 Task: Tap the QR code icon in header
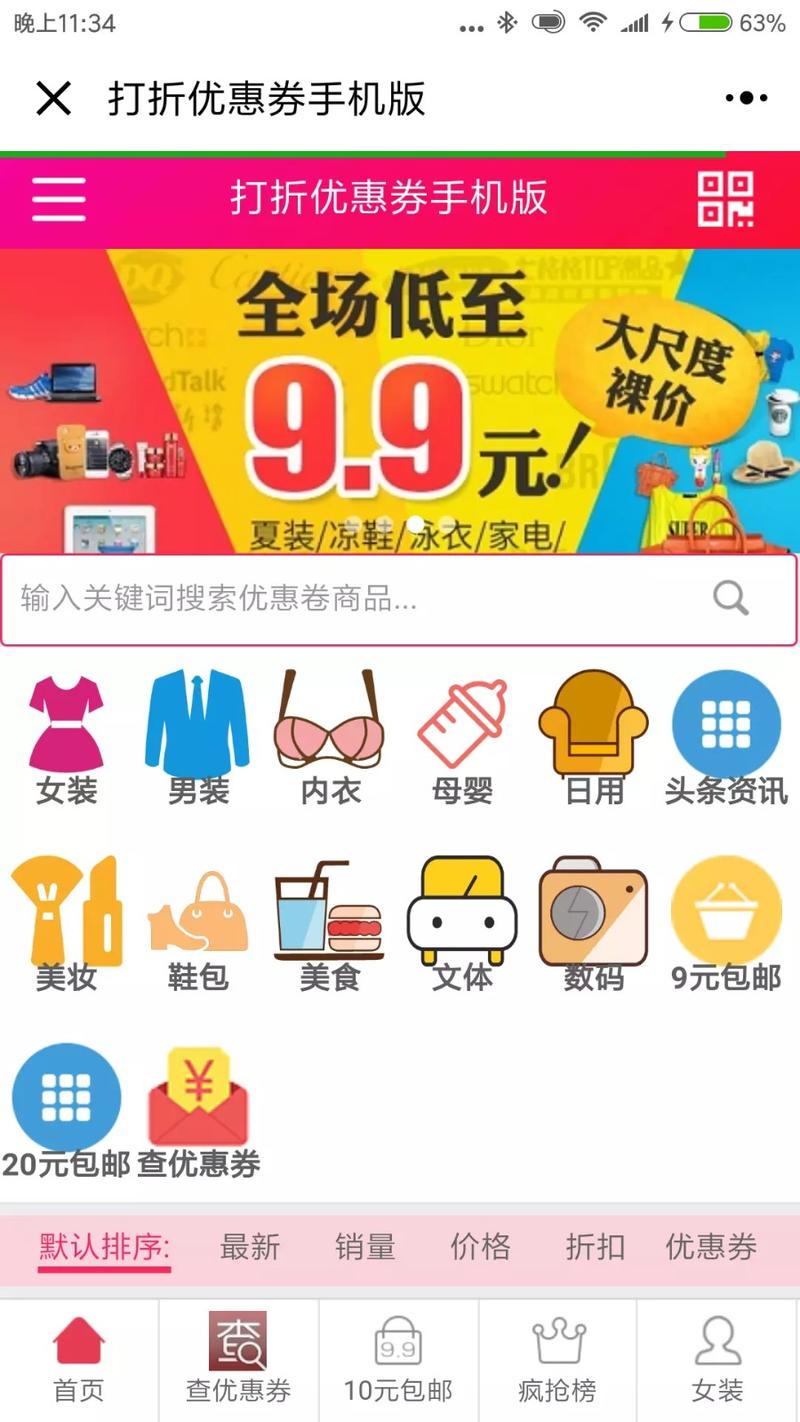pos(725,198)
